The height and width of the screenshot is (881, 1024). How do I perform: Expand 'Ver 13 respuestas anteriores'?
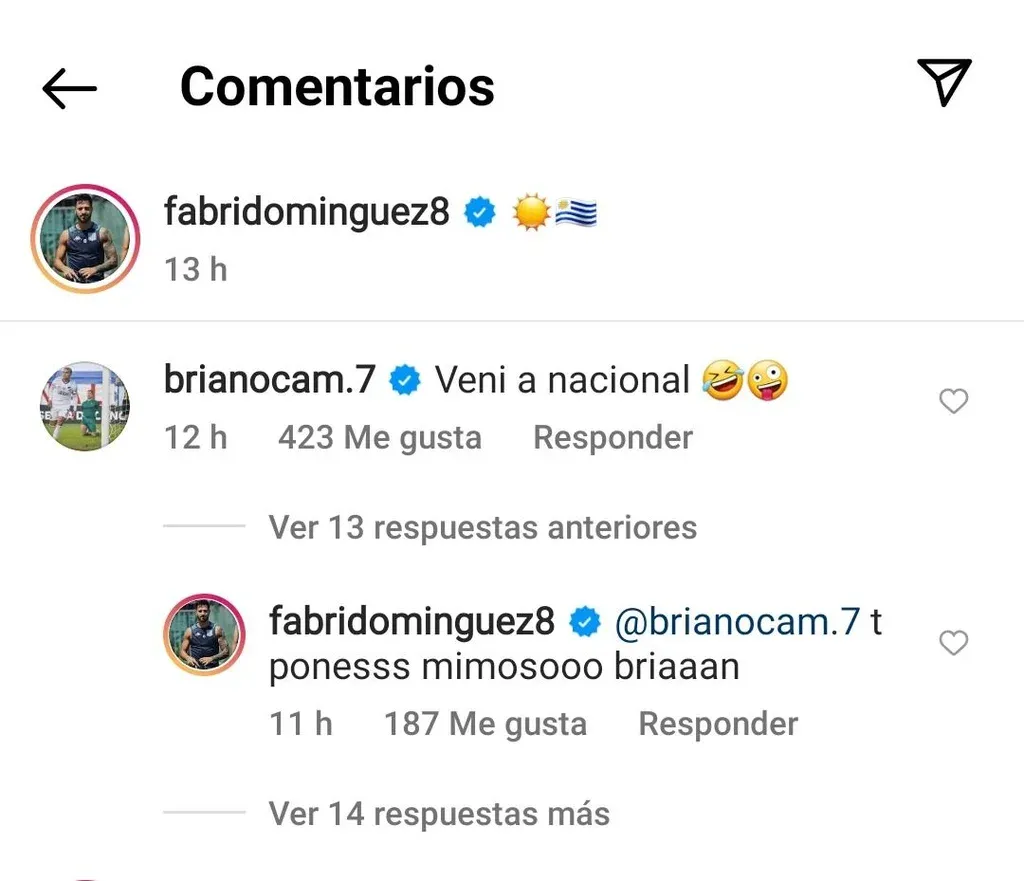482,527
